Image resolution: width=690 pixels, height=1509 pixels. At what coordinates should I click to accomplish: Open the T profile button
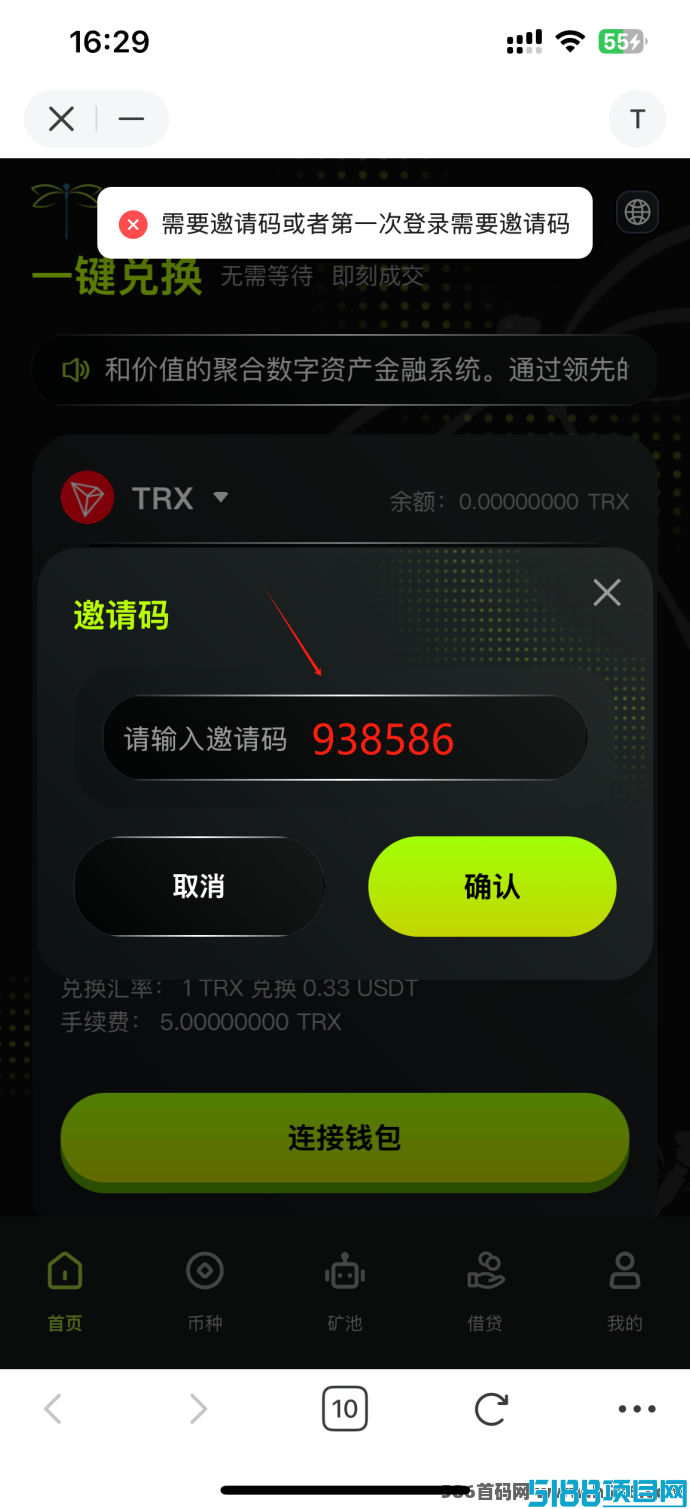pos(637,119)
